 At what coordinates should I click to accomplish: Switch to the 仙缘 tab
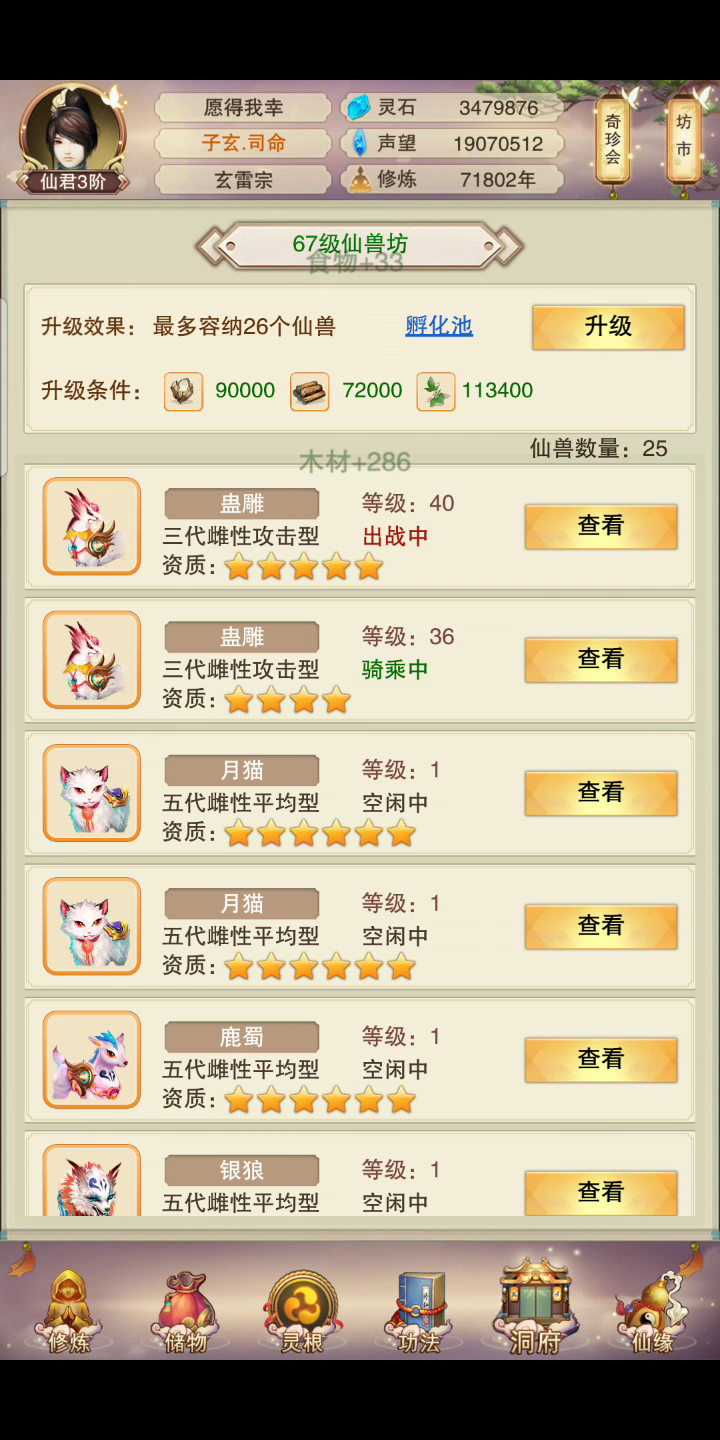(652, 1311)
